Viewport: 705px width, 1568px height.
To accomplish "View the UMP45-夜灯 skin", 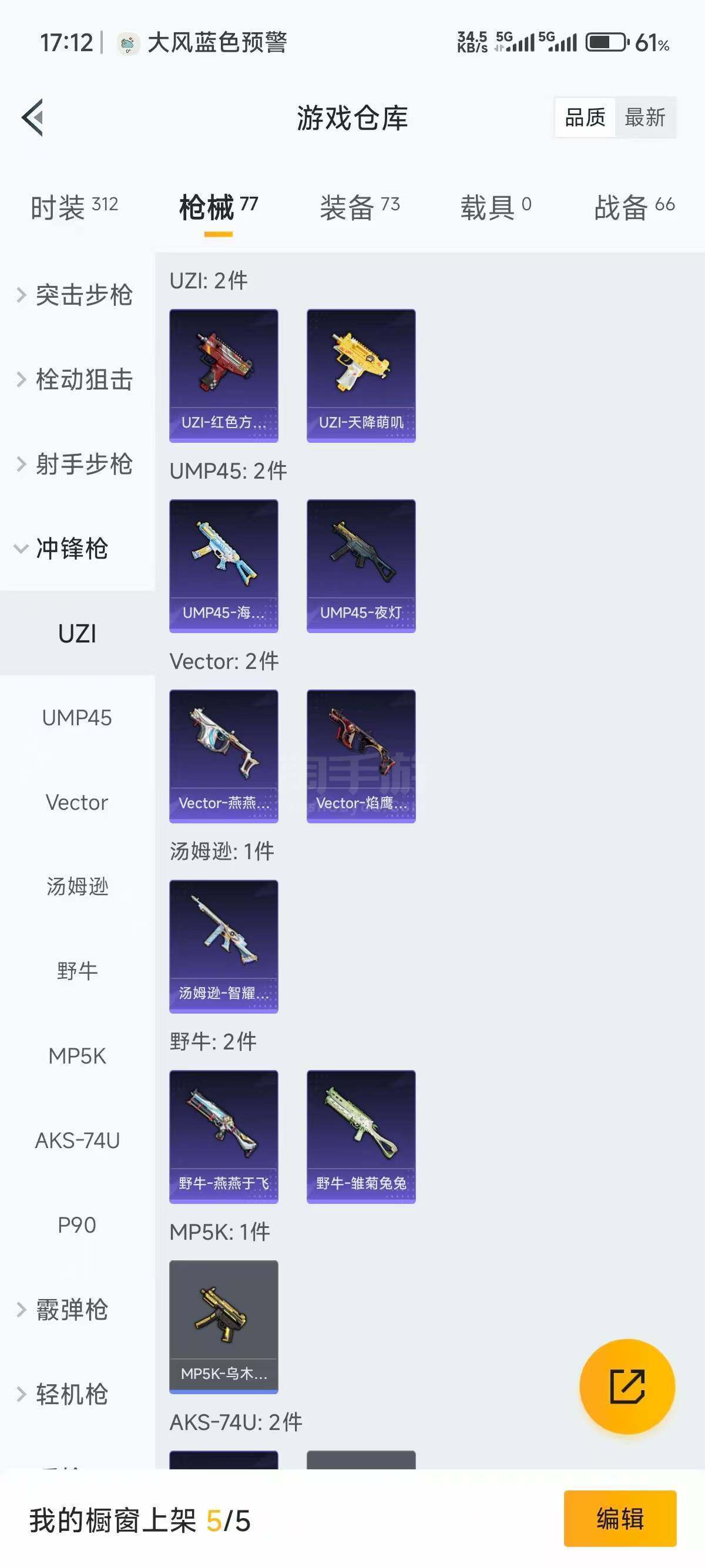I will 361,566.
